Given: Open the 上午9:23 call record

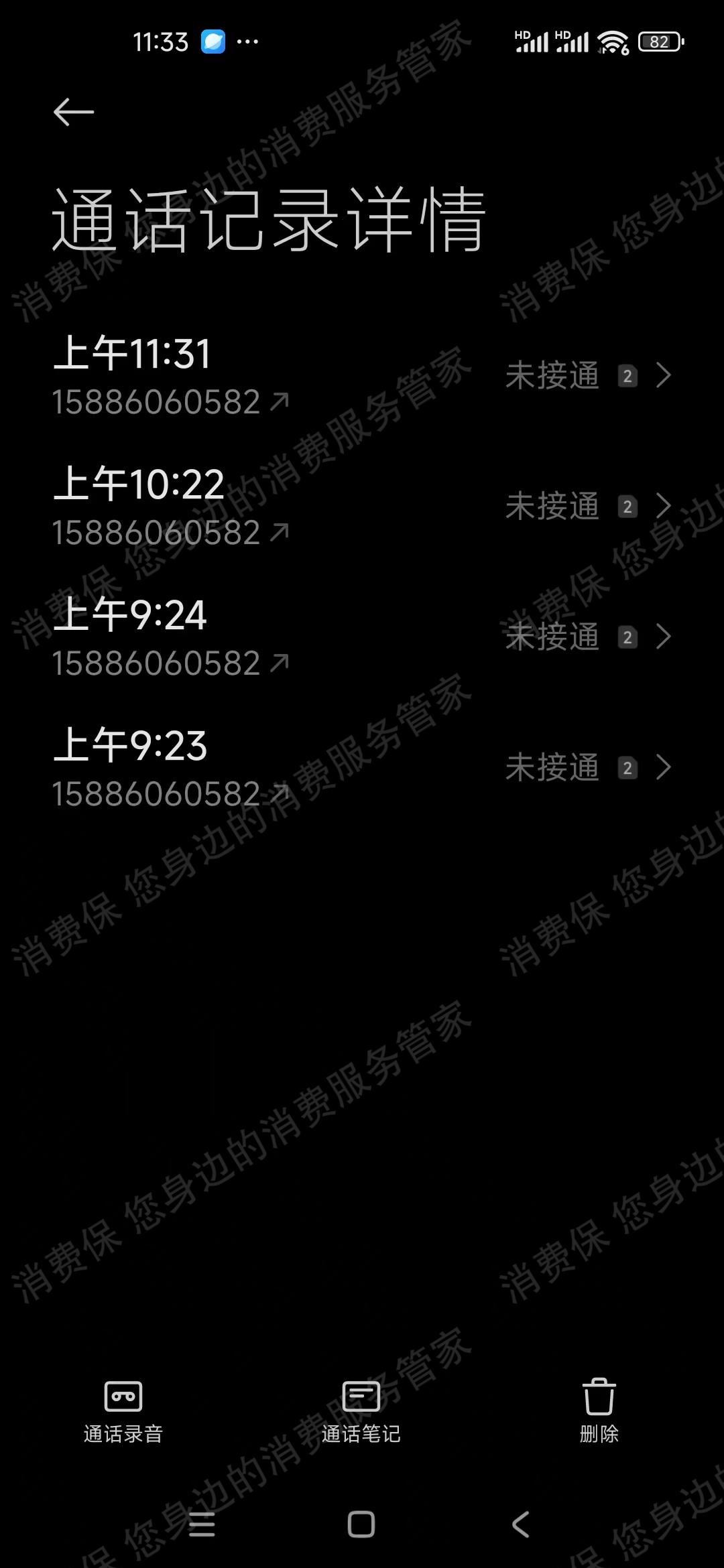Looking at the screenshot, I should tap(362, 767).
